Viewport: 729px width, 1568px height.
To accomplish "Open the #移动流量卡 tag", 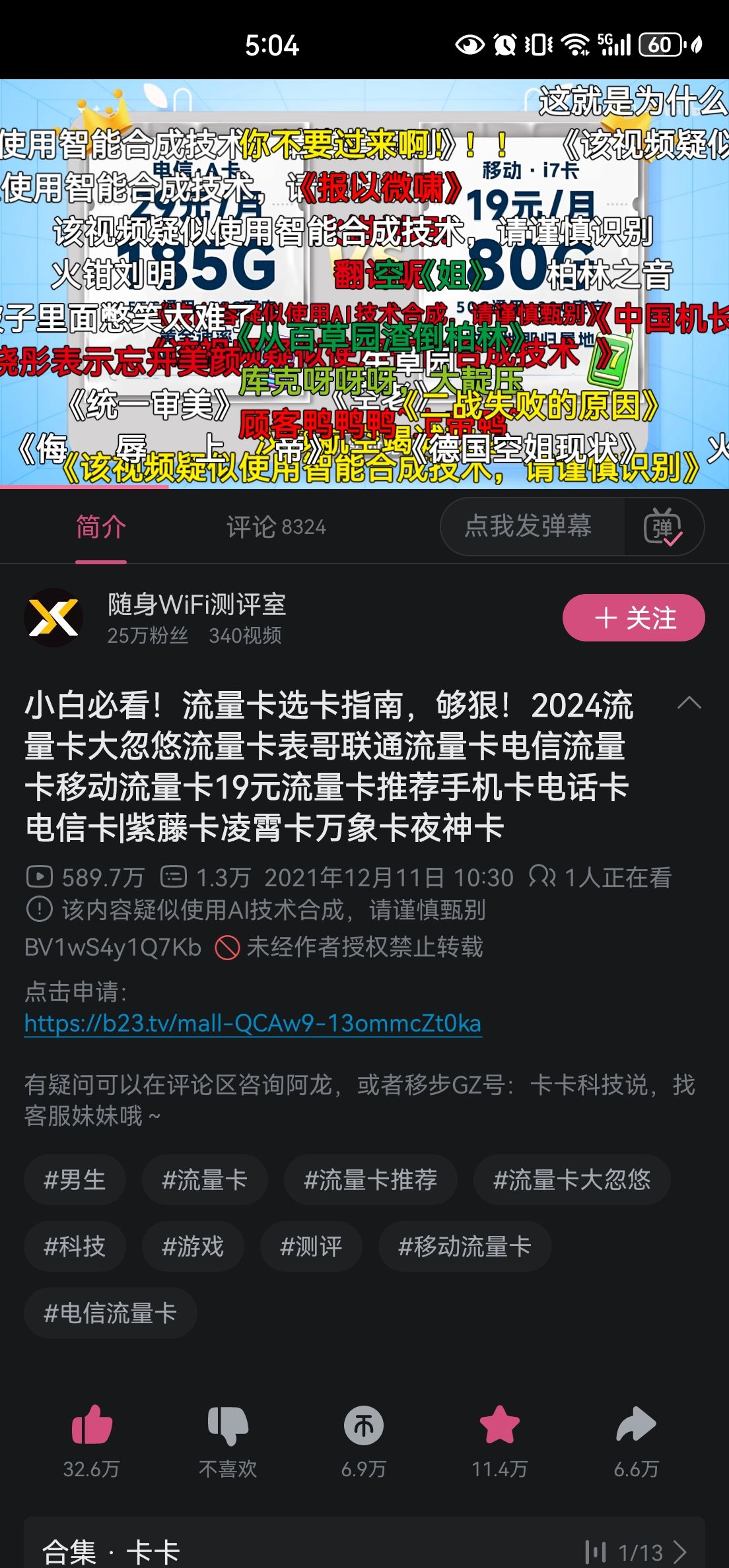I will click(x=464, y=1246).
